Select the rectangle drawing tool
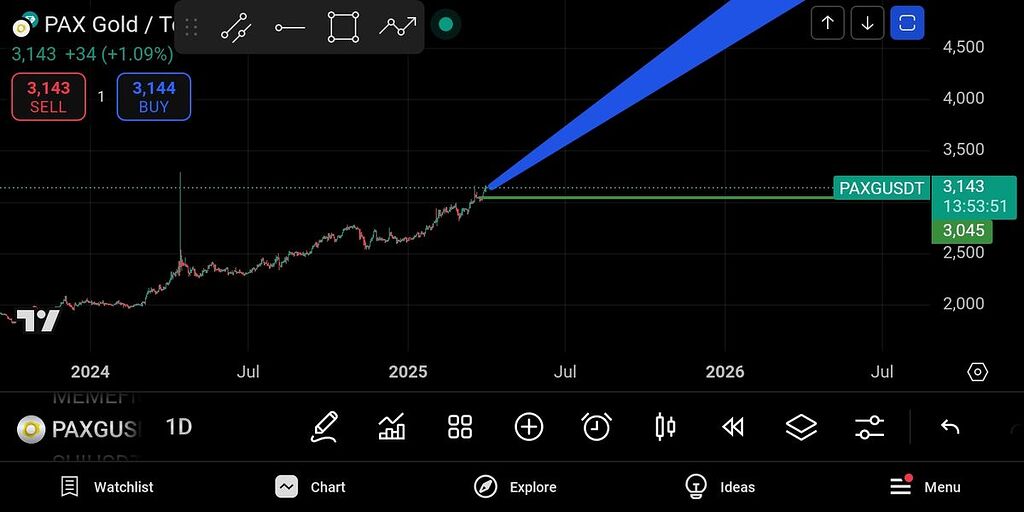Viewport: 1024px width, 512px height. coord(343,27)
